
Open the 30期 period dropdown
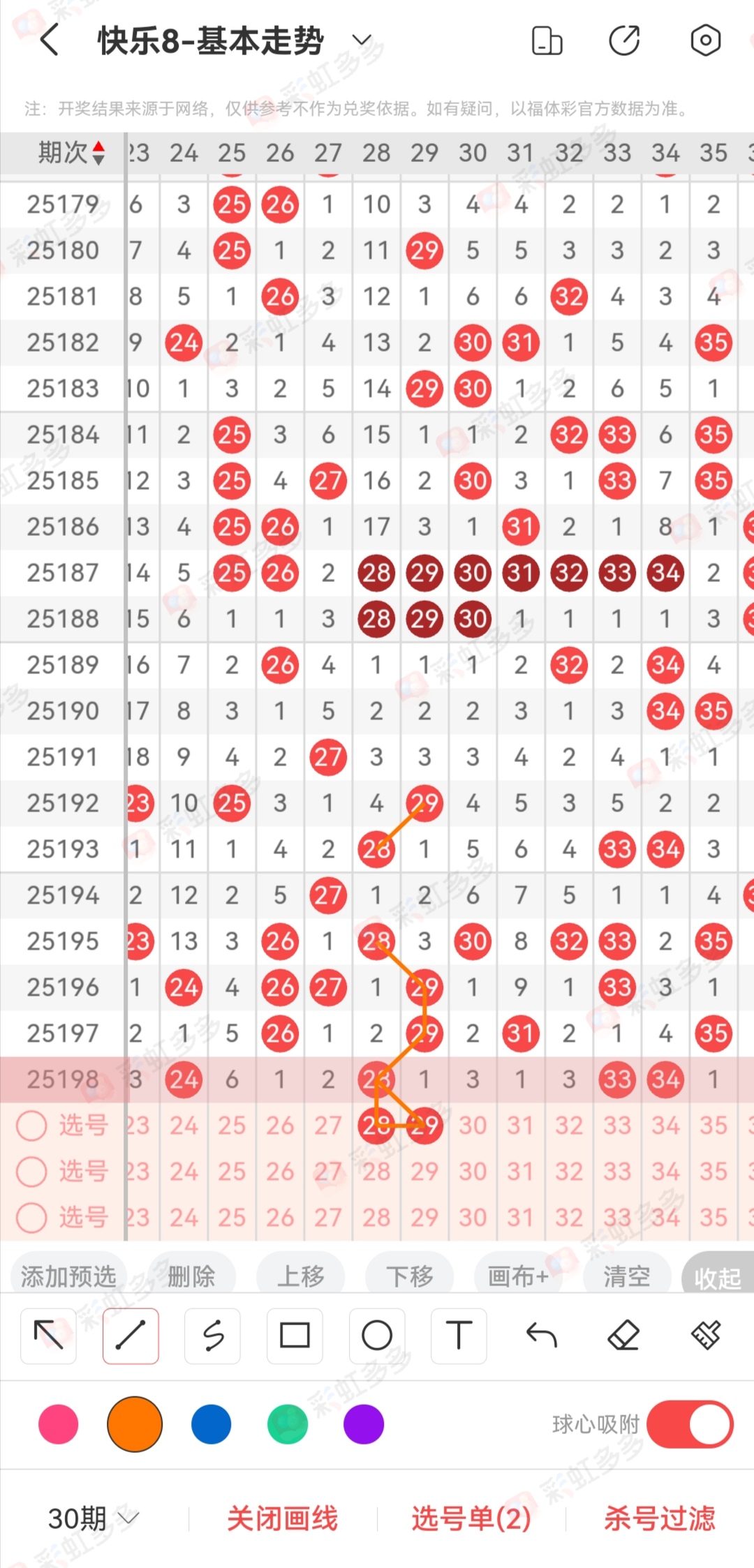coord(93,1518)
